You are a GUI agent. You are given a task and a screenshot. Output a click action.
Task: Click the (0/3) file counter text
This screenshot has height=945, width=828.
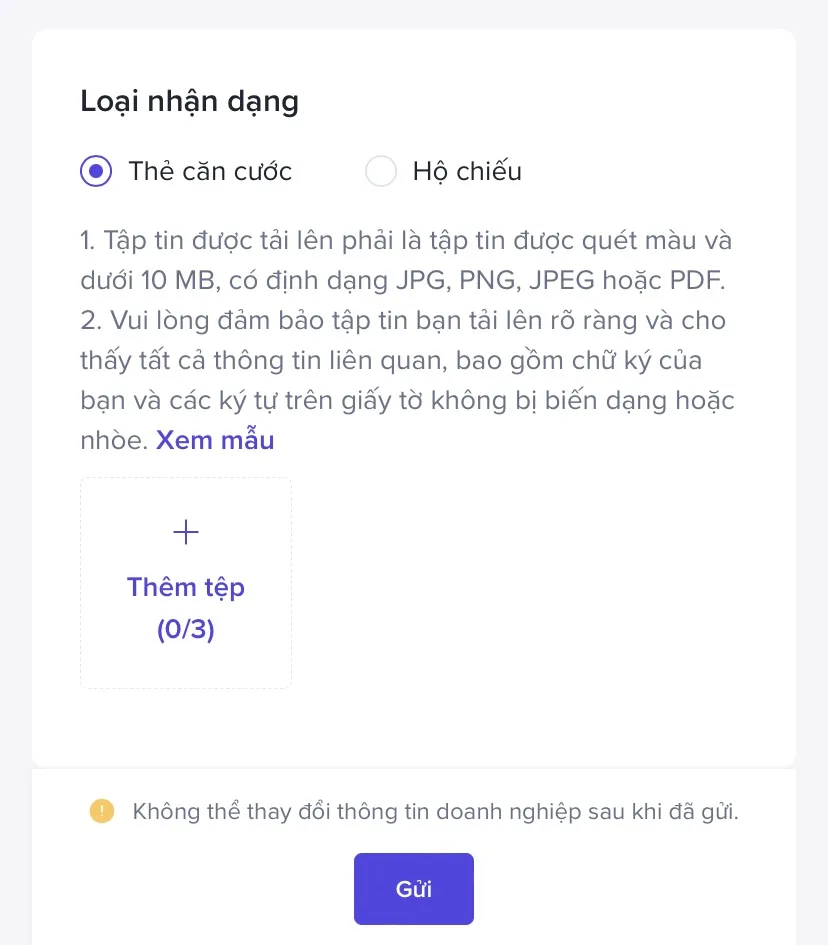coord(185,629)
